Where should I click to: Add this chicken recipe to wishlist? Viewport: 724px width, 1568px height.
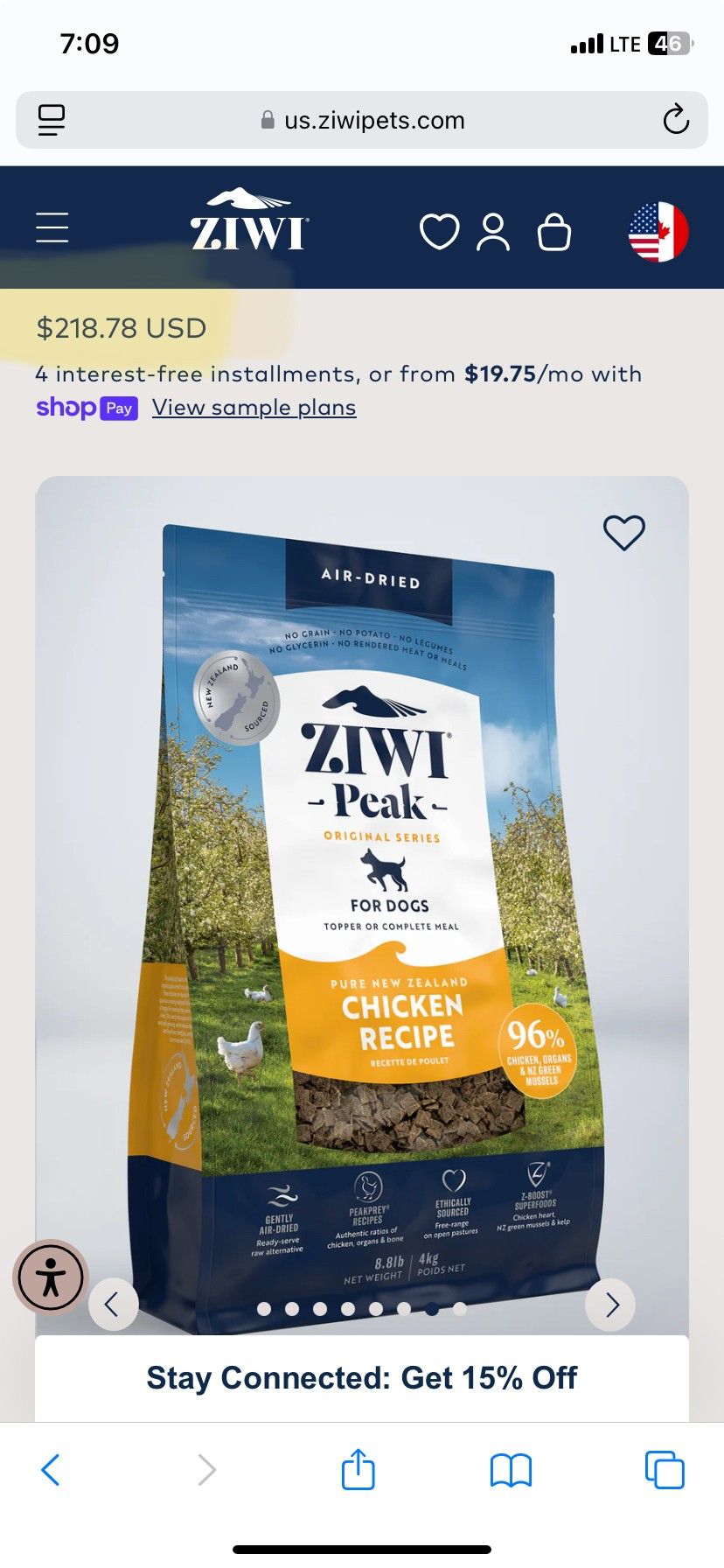624,532
